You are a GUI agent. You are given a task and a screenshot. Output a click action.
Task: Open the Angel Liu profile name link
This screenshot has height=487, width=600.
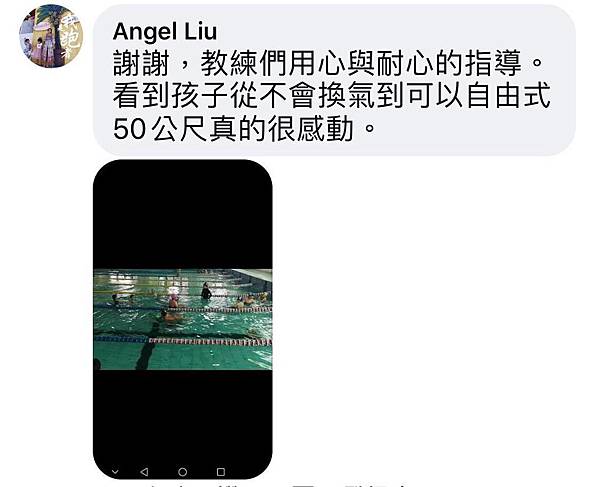pos(164,31)
